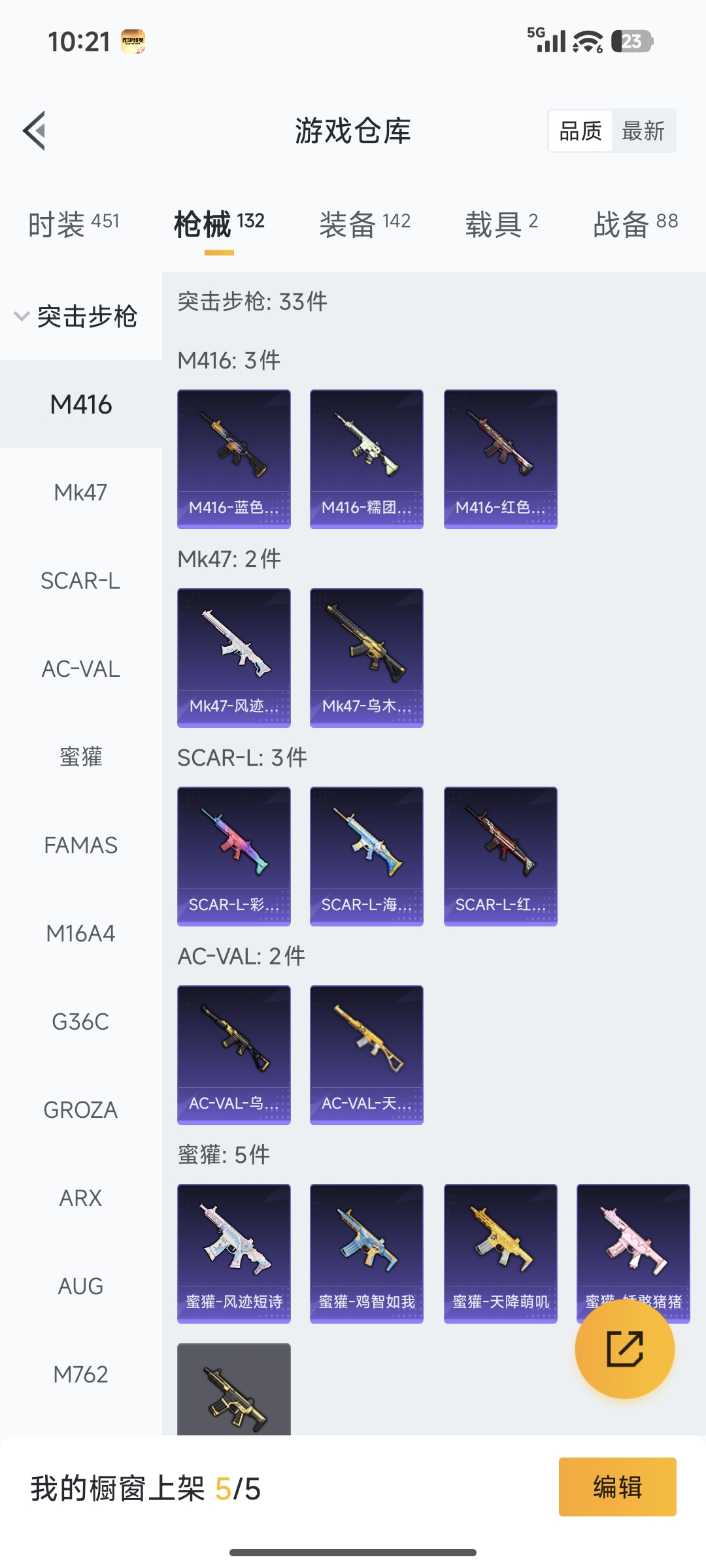
Task: Open AUG in the sidebar
Action: [81, 1286]
